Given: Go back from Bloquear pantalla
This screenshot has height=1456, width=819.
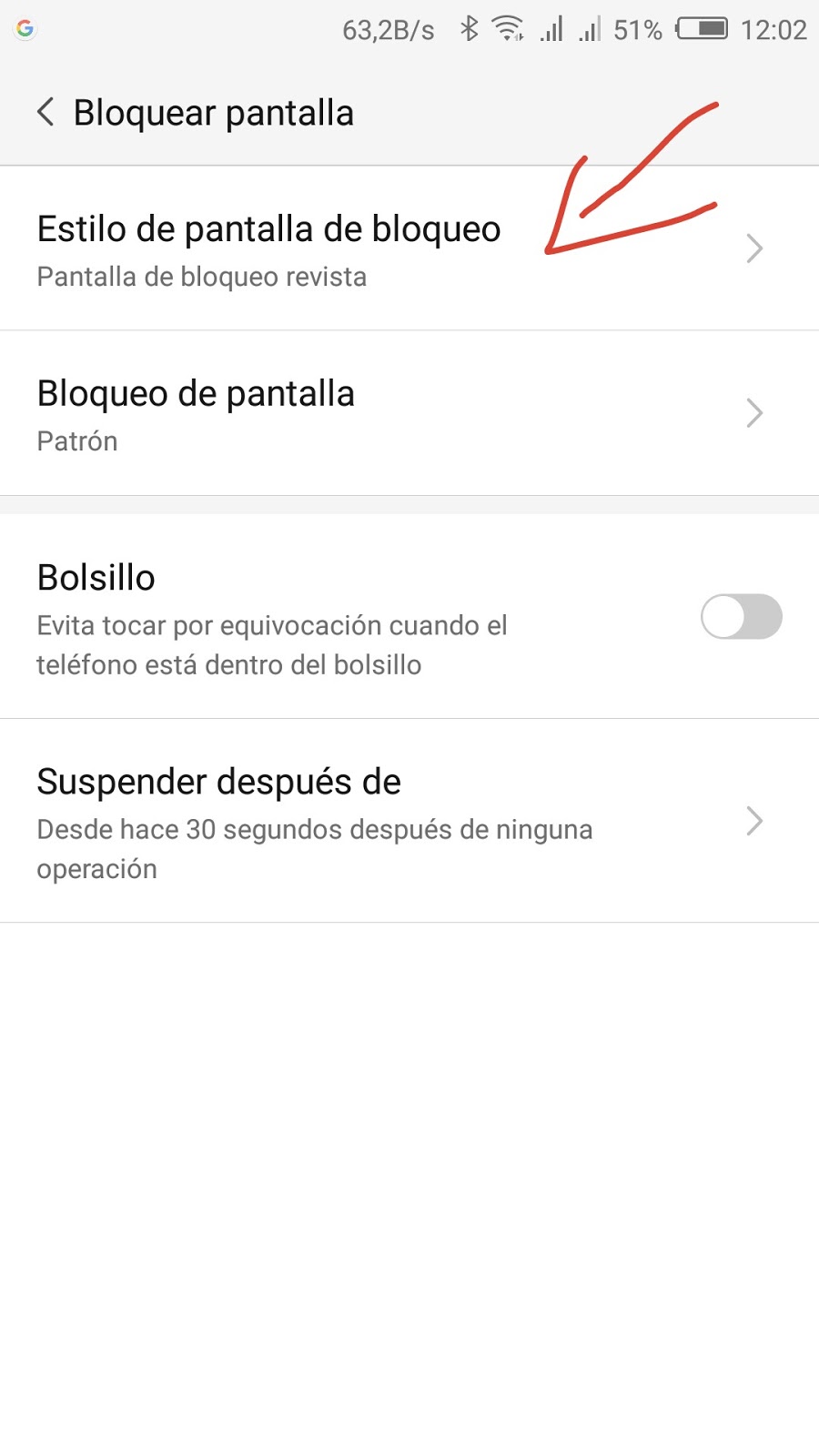Looking at the screenshot, I should coord(45,113).
